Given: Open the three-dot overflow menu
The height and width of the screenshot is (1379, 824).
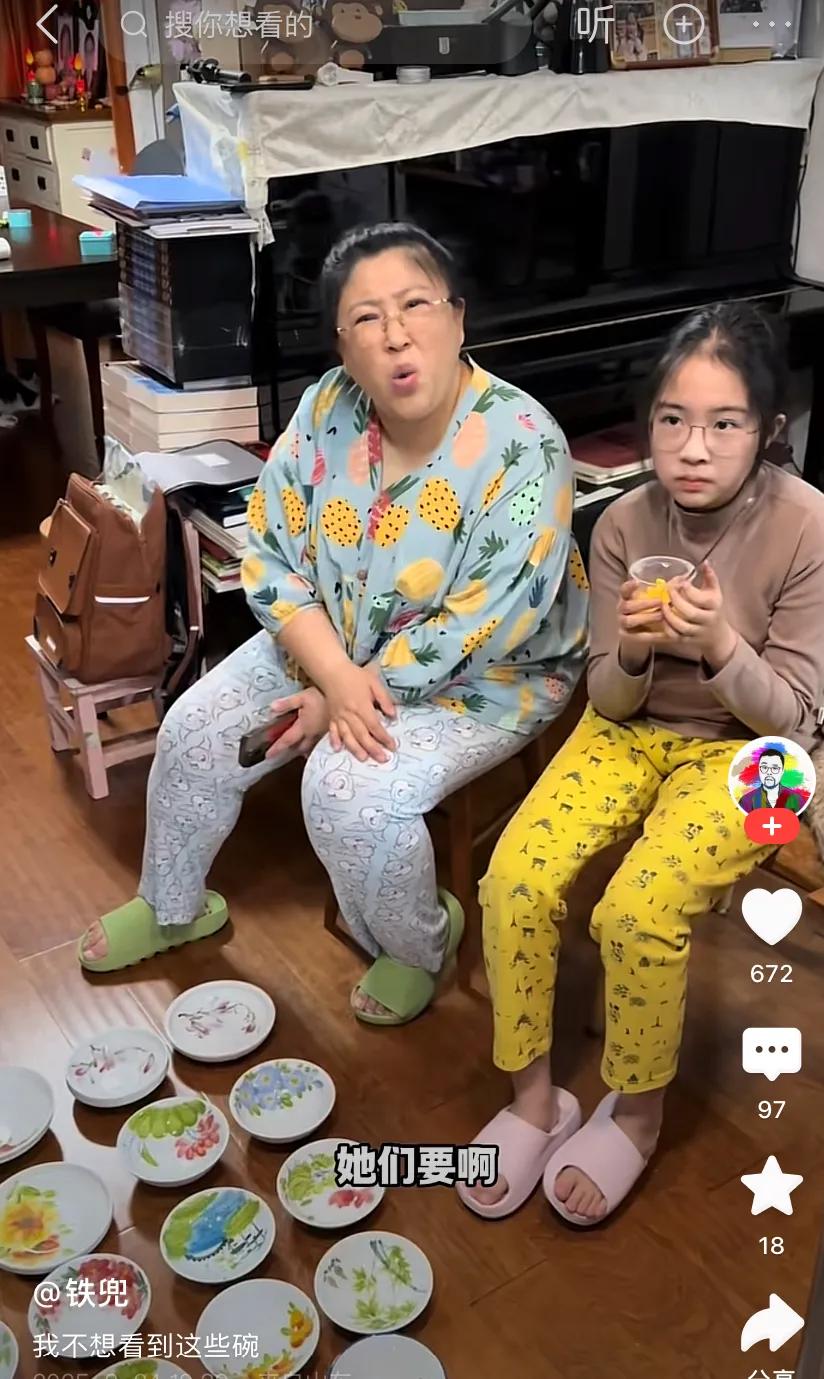Looking at the screenshot, I should coord(771,25).
